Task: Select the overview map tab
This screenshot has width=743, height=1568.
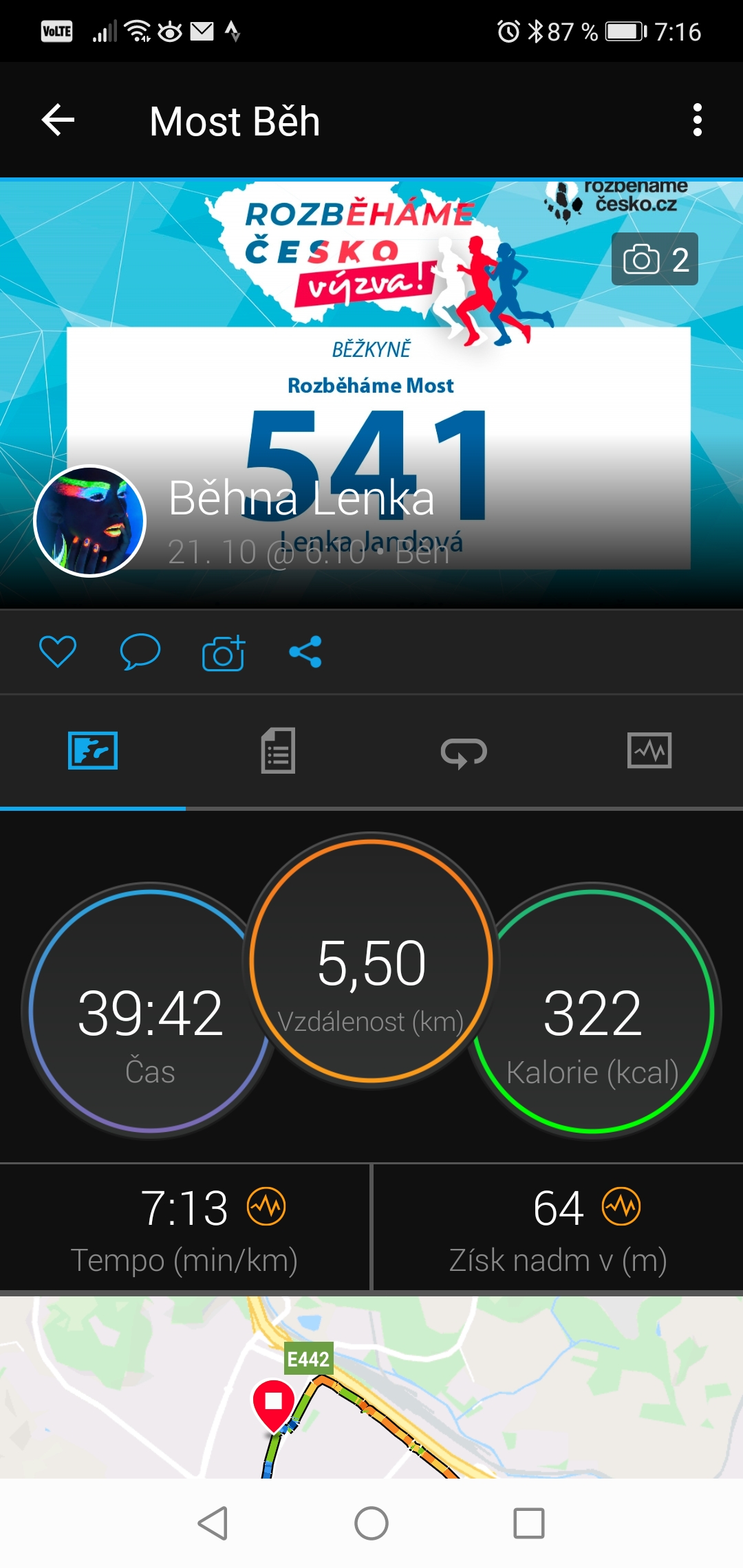Action: (x=93, y=750)
